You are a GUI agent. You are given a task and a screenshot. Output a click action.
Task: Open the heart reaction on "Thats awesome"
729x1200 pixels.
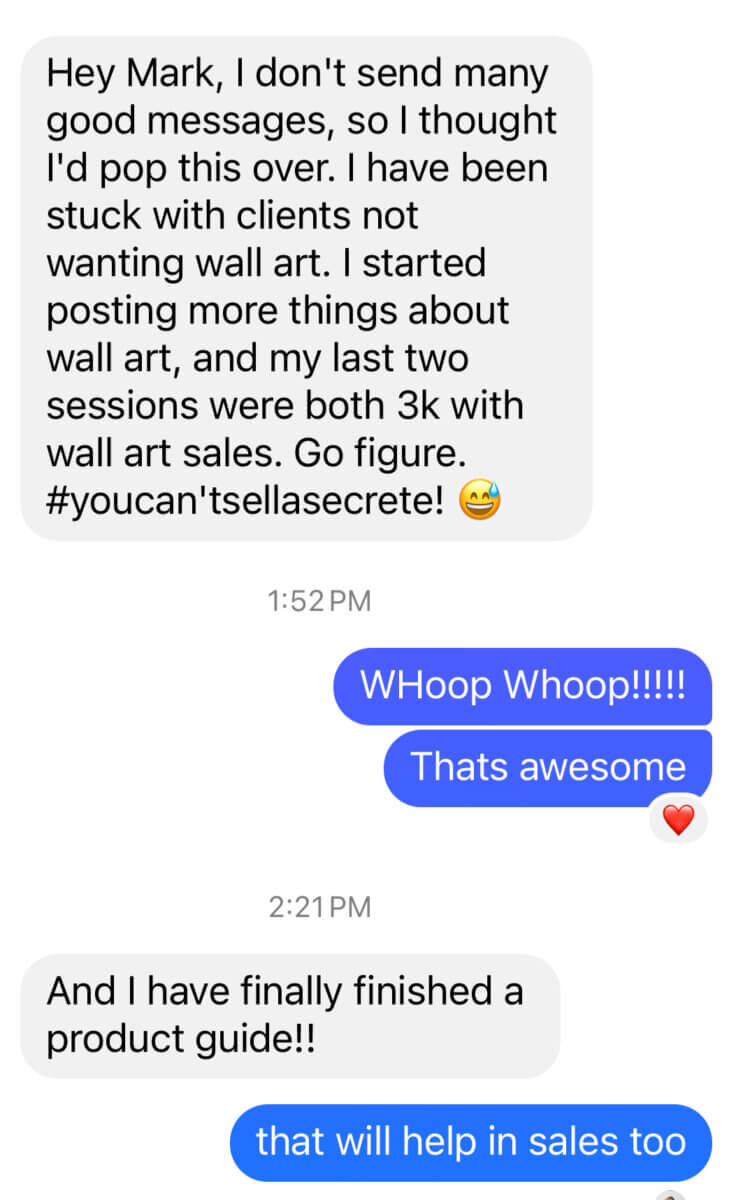click(x=678, y=820)
